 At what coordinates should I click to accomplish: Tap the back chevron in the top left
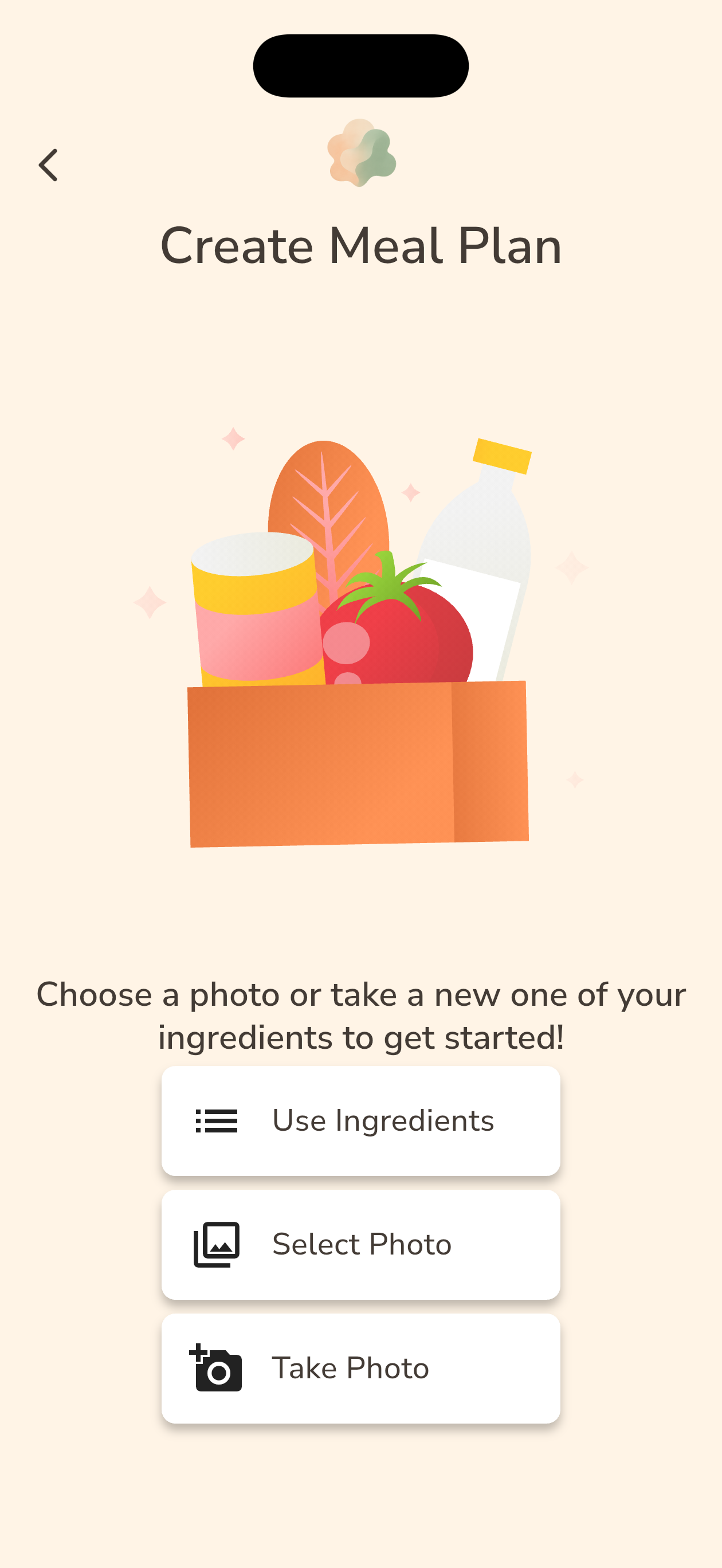(x=49, y=164)
